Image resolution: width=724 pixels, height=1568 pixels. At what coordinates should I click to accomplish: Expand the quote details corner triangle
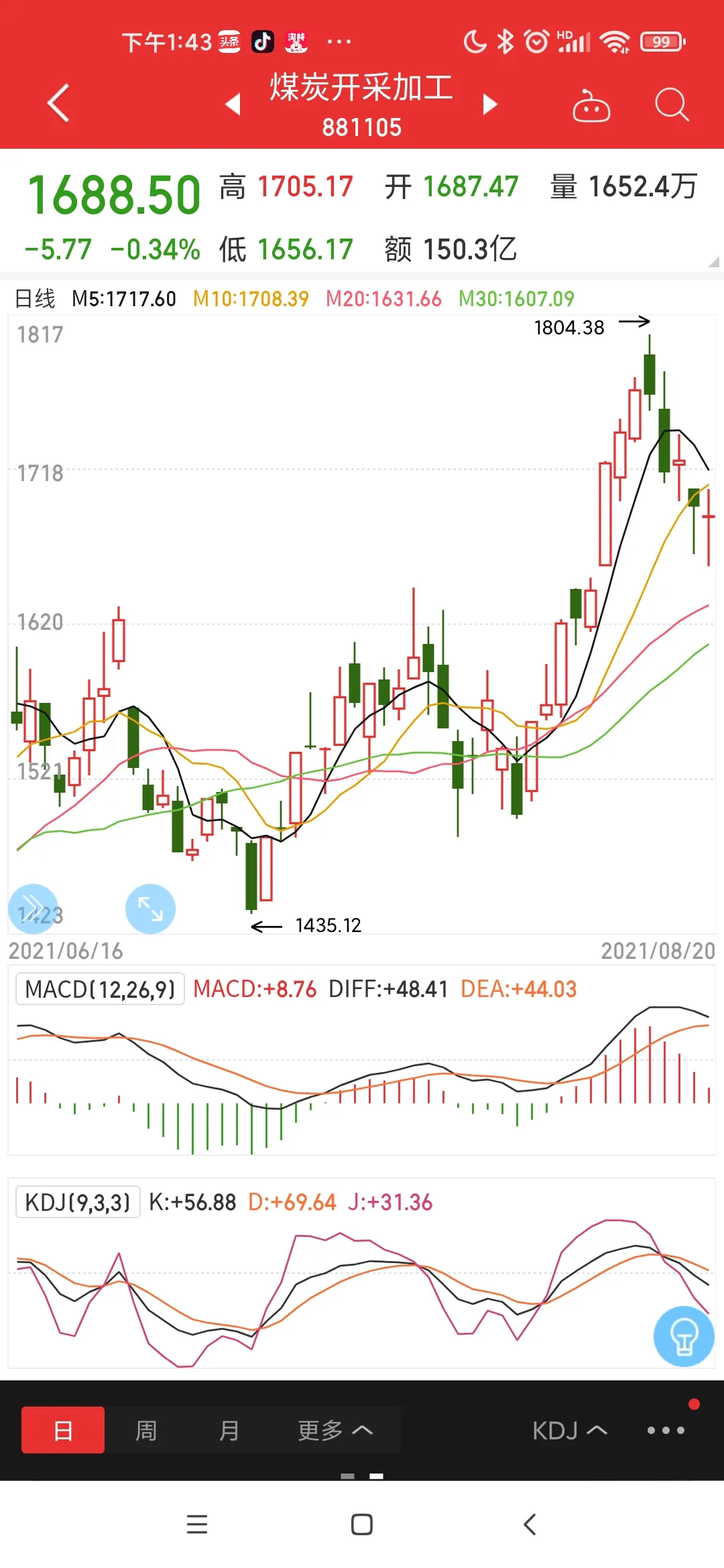pos(714,262)
